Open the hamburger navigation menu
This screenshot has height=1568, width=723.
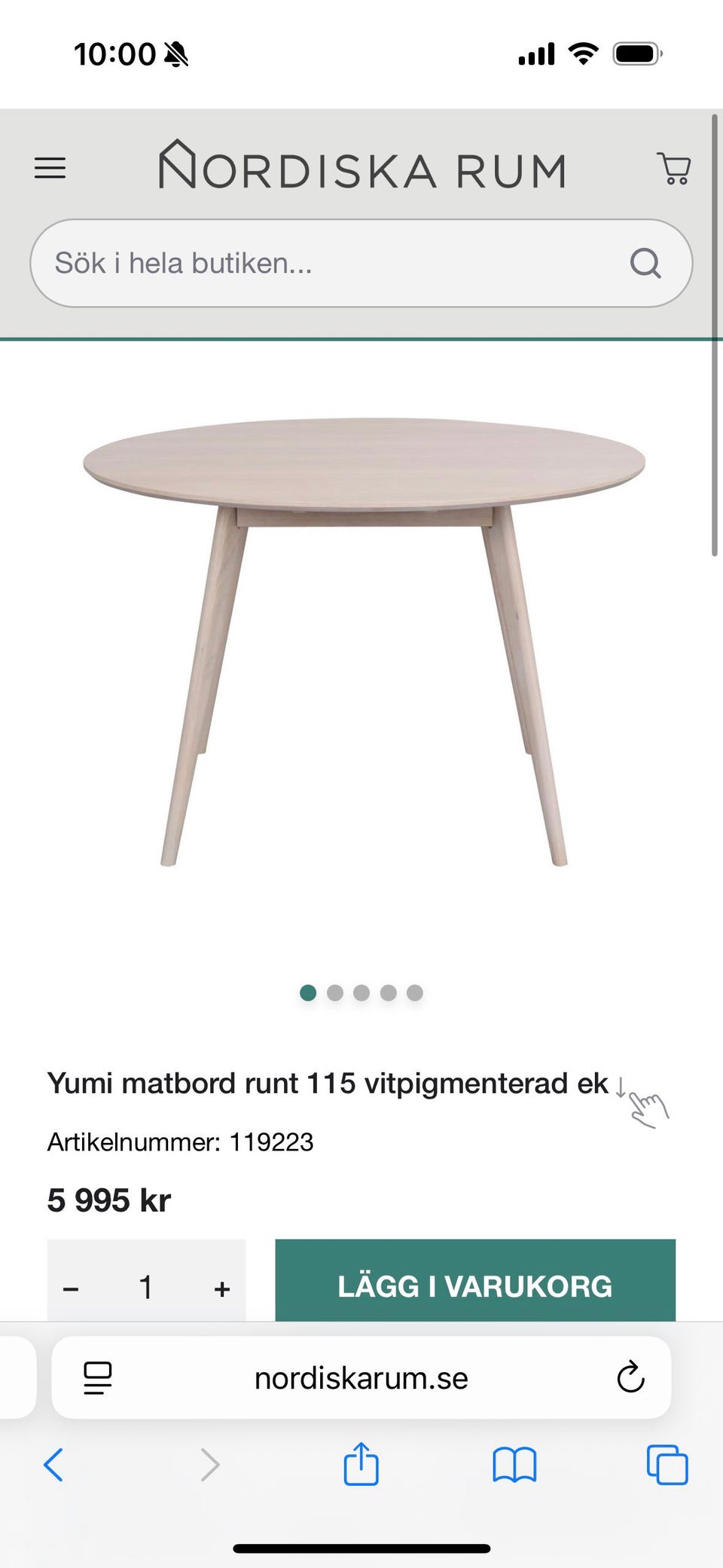click(x=50, y=167)
